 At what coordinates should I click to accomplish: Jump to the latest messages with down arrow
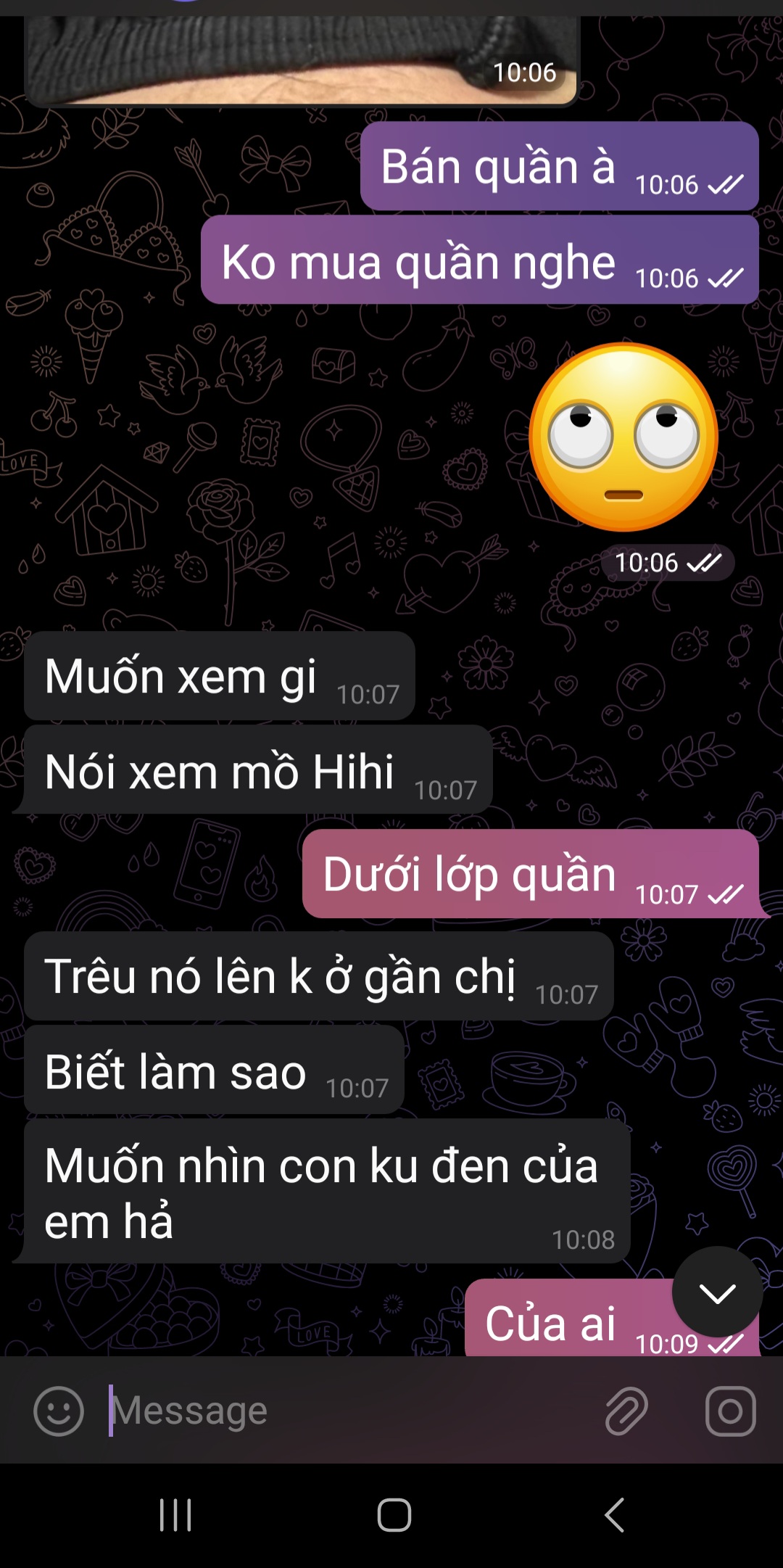click(x=717, y=1292)
